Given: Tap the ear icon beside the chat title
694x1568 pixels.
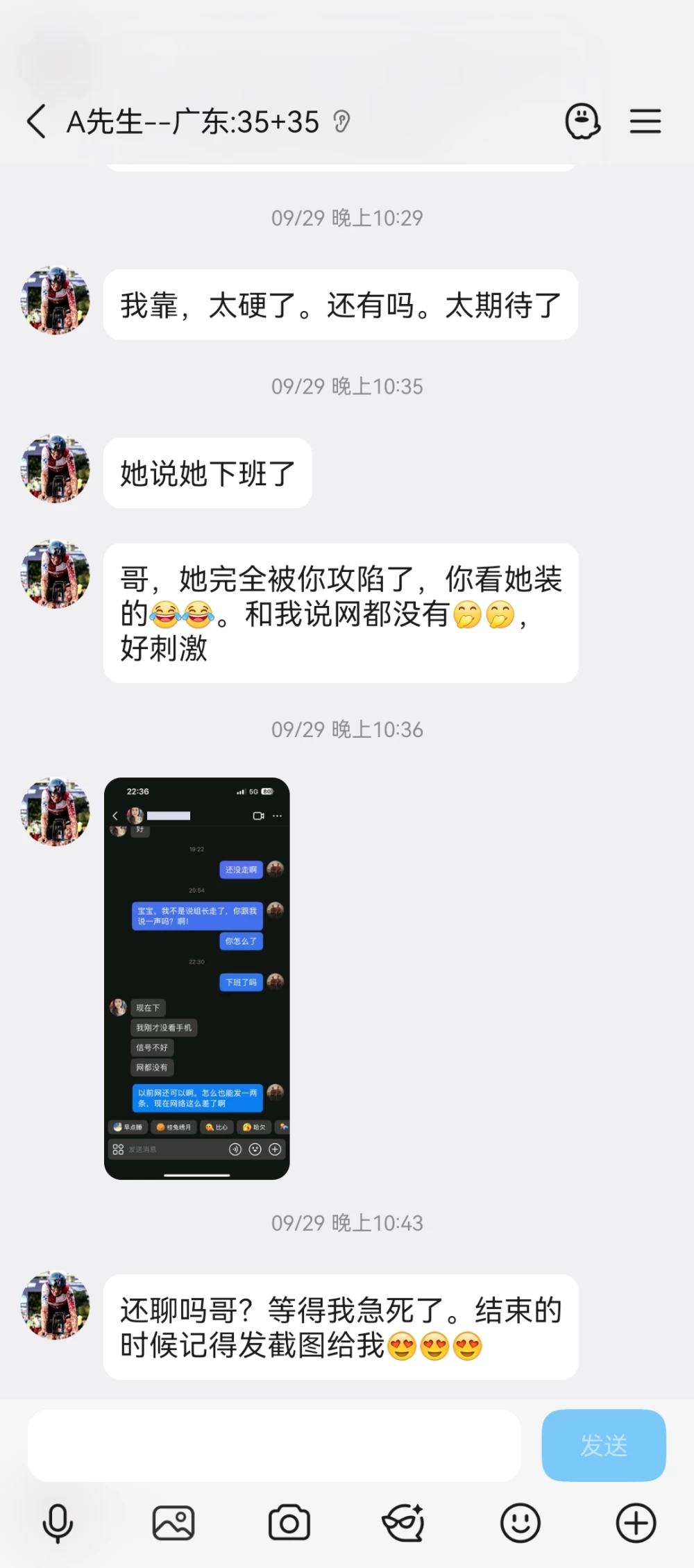Looking at the screenshot, I should (341, 121).
